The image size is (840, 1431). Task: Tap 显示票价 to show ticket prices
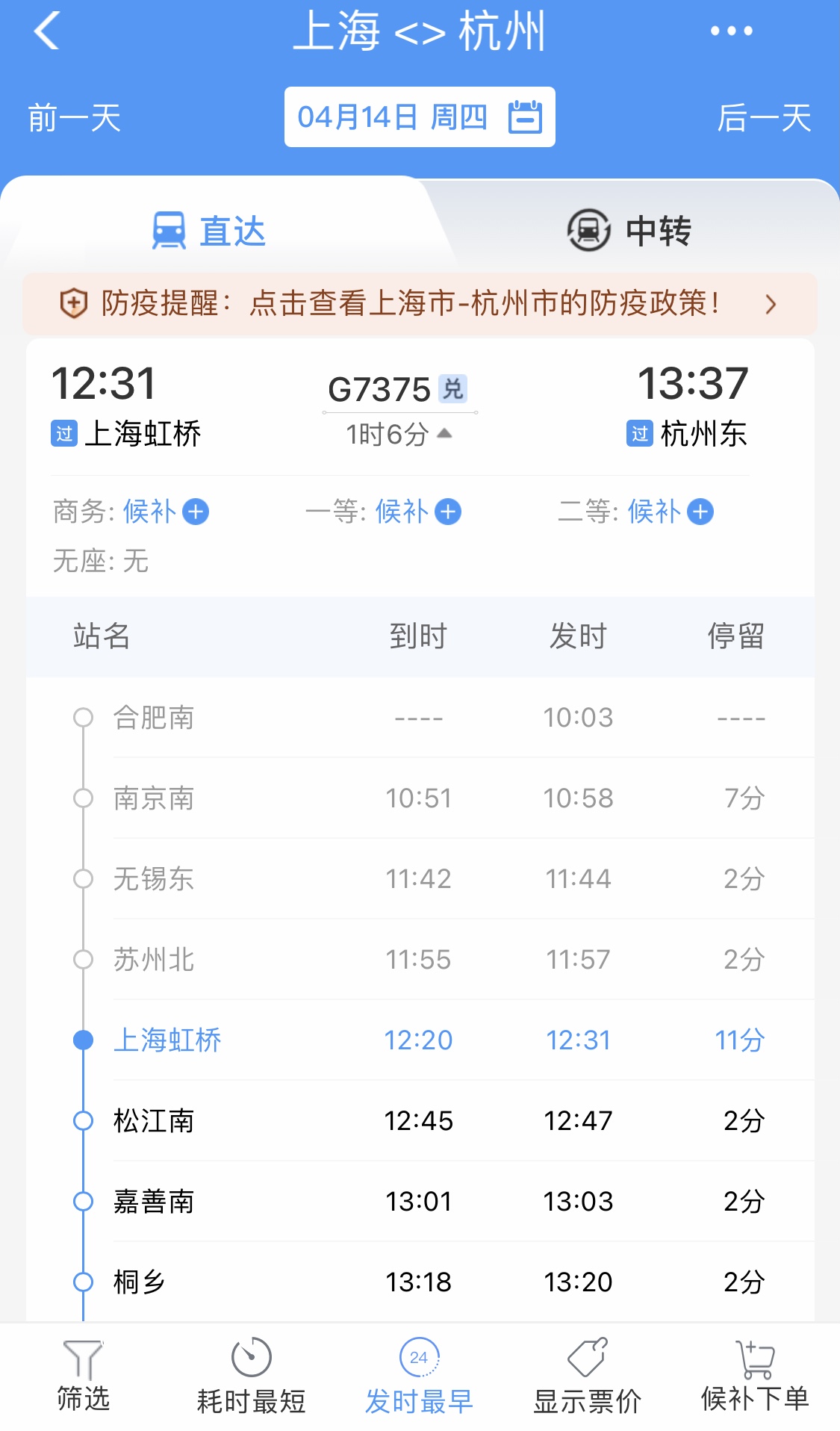(x=588, y=1376)
